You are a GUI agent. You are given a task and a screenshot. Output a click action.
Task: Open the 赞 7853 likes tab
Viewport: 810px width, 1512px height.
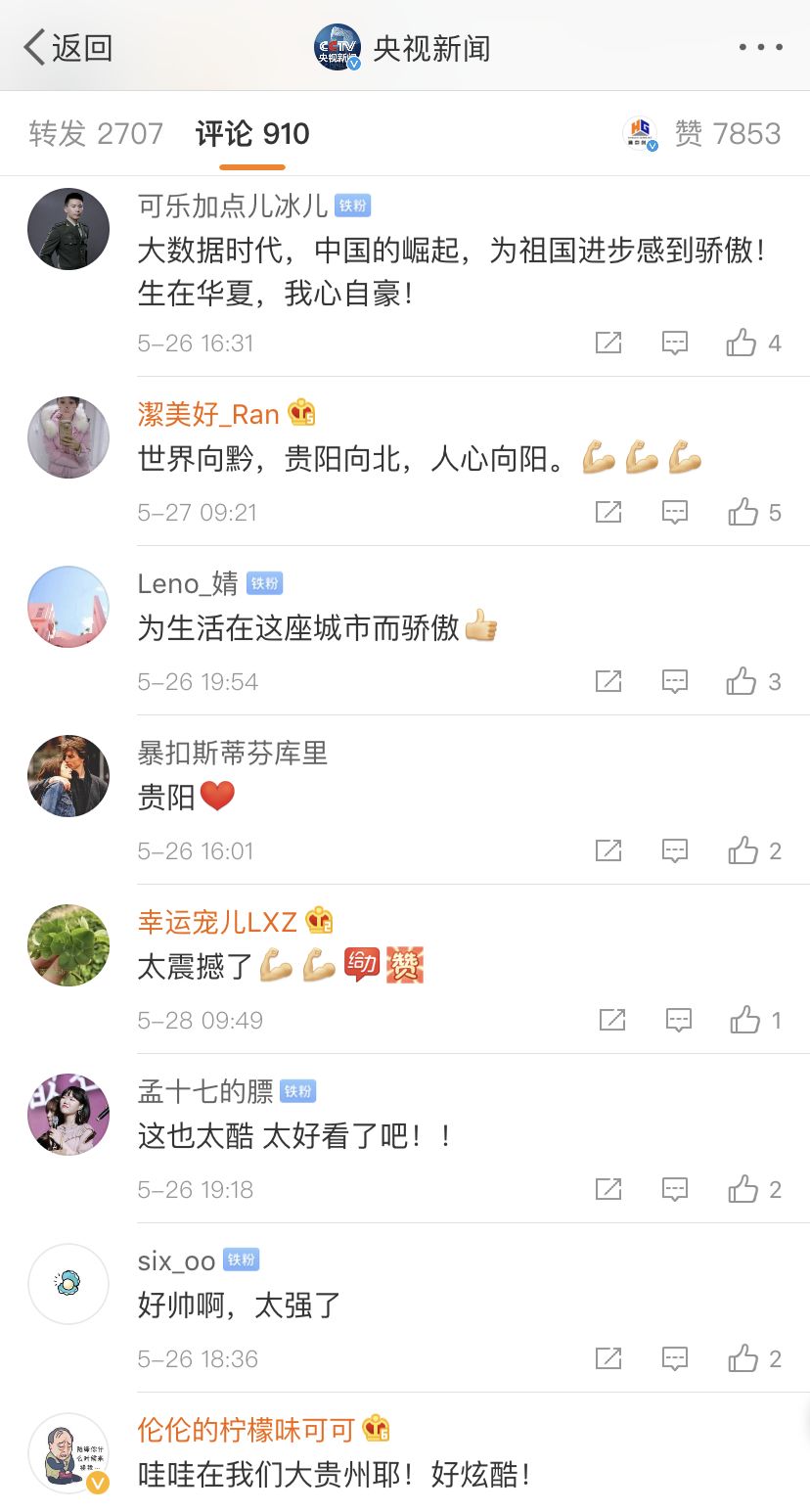click(726, 133)
